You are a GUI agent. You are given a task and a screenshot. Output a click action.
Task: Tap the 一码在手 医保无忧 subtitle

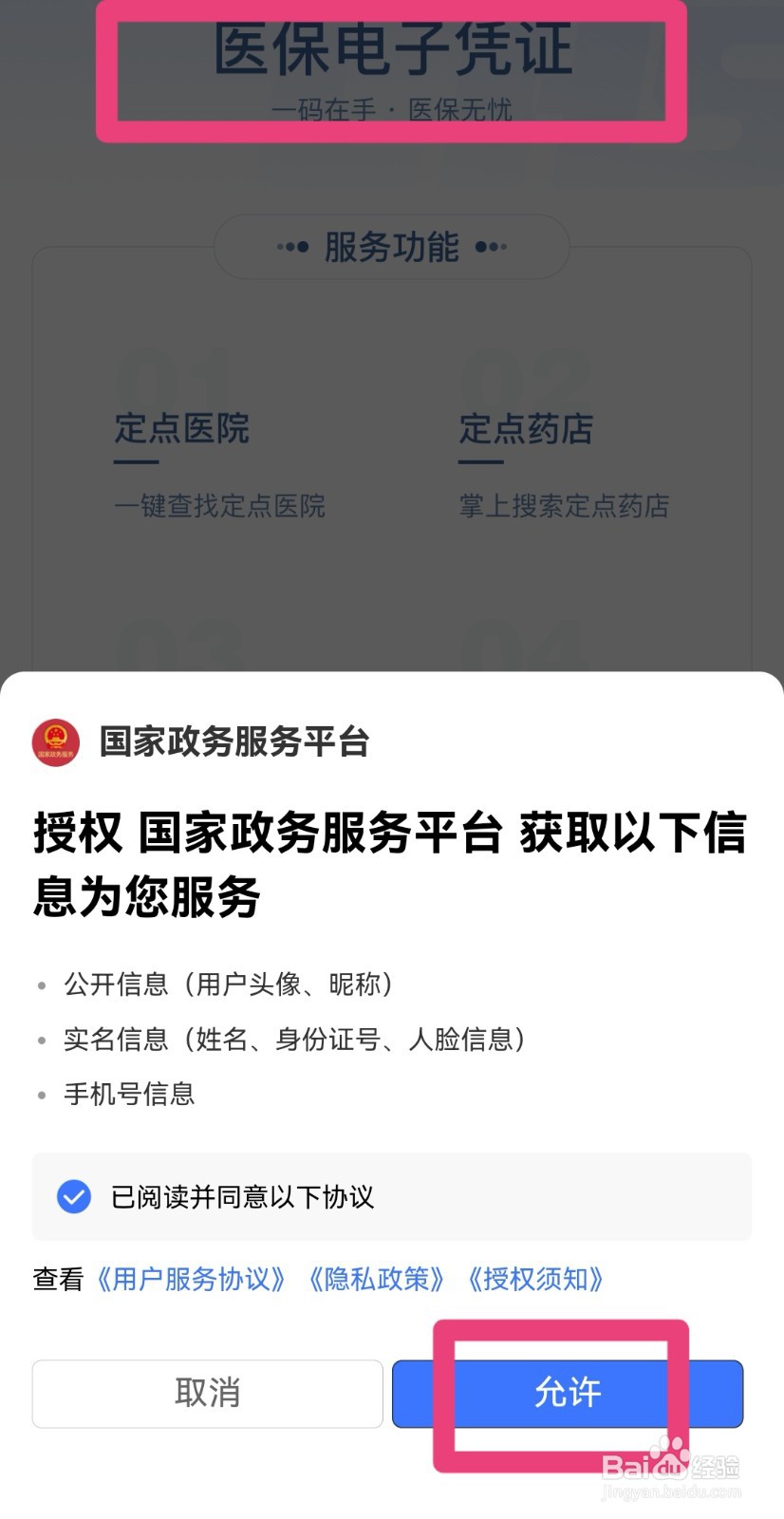(391, 109)
